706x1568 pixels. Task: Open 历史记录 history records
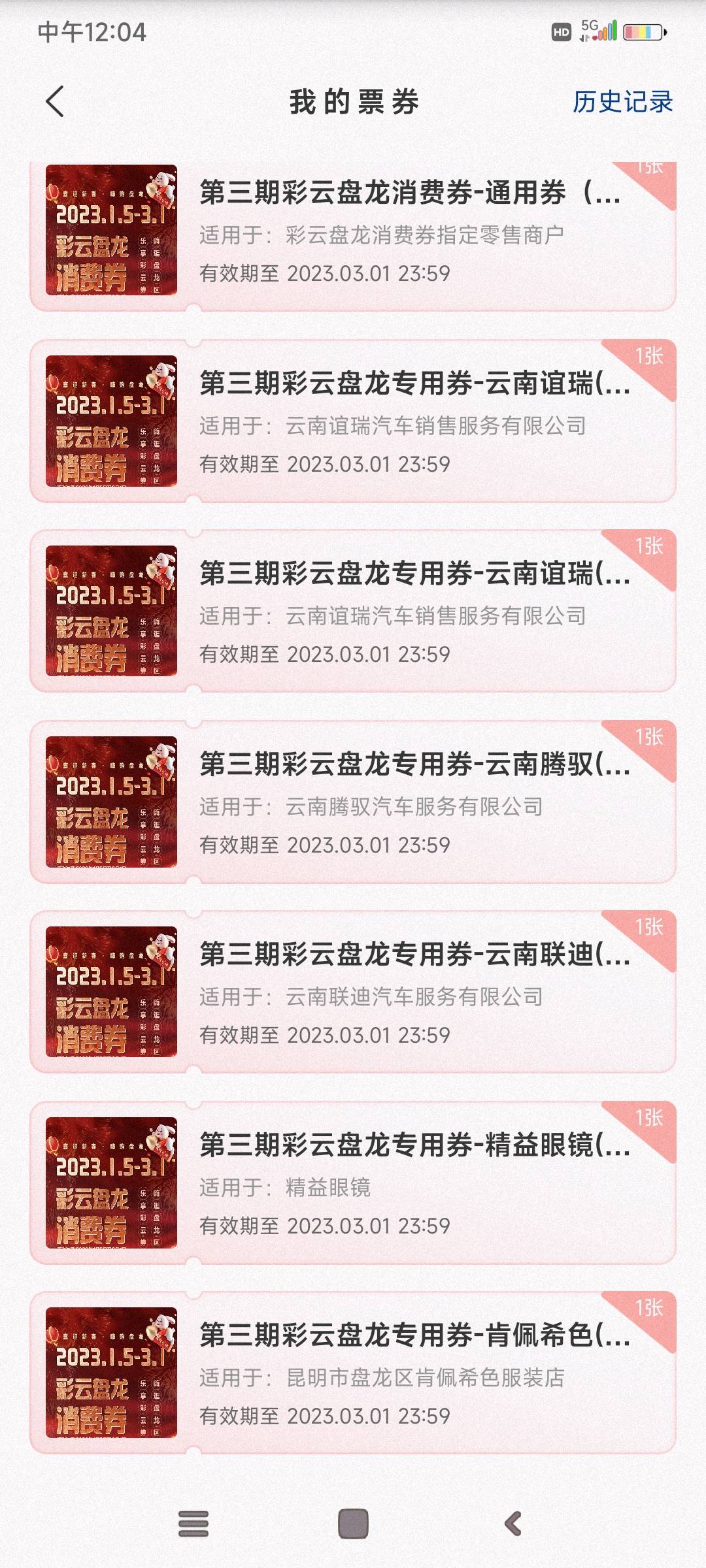point(622,102)
